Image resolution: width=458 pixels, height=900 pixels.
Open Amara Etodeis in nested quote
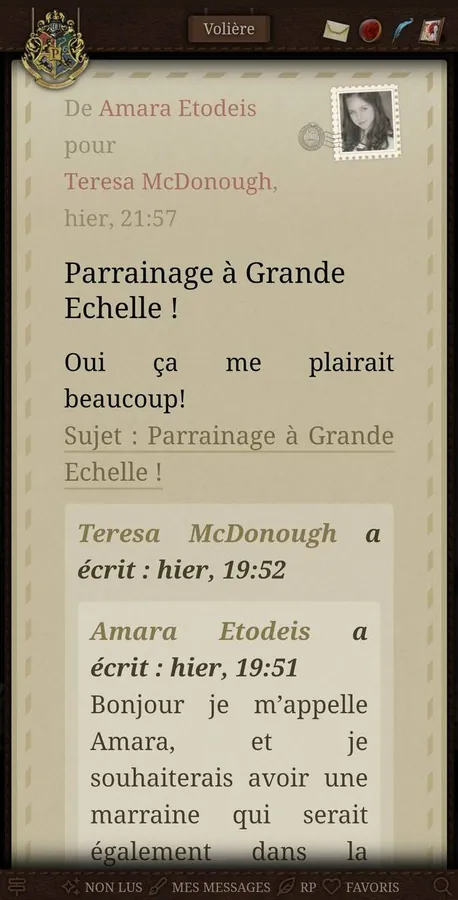click(200, 631)
